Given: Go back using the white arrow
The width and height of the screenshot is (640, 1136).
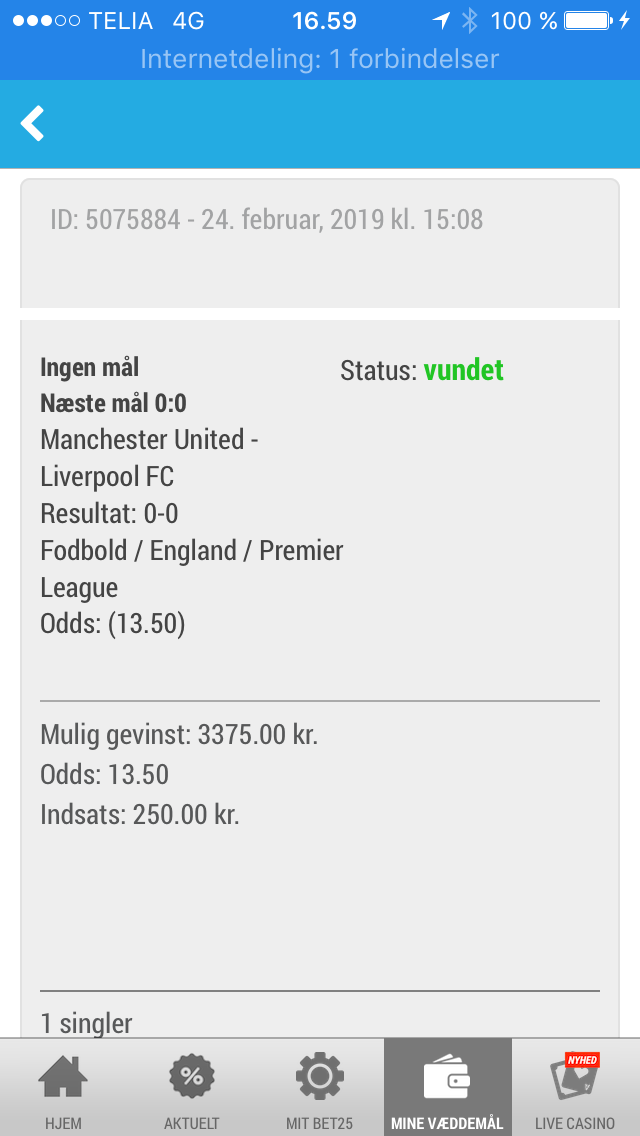Looking at the screenshot, I should 33,123.
